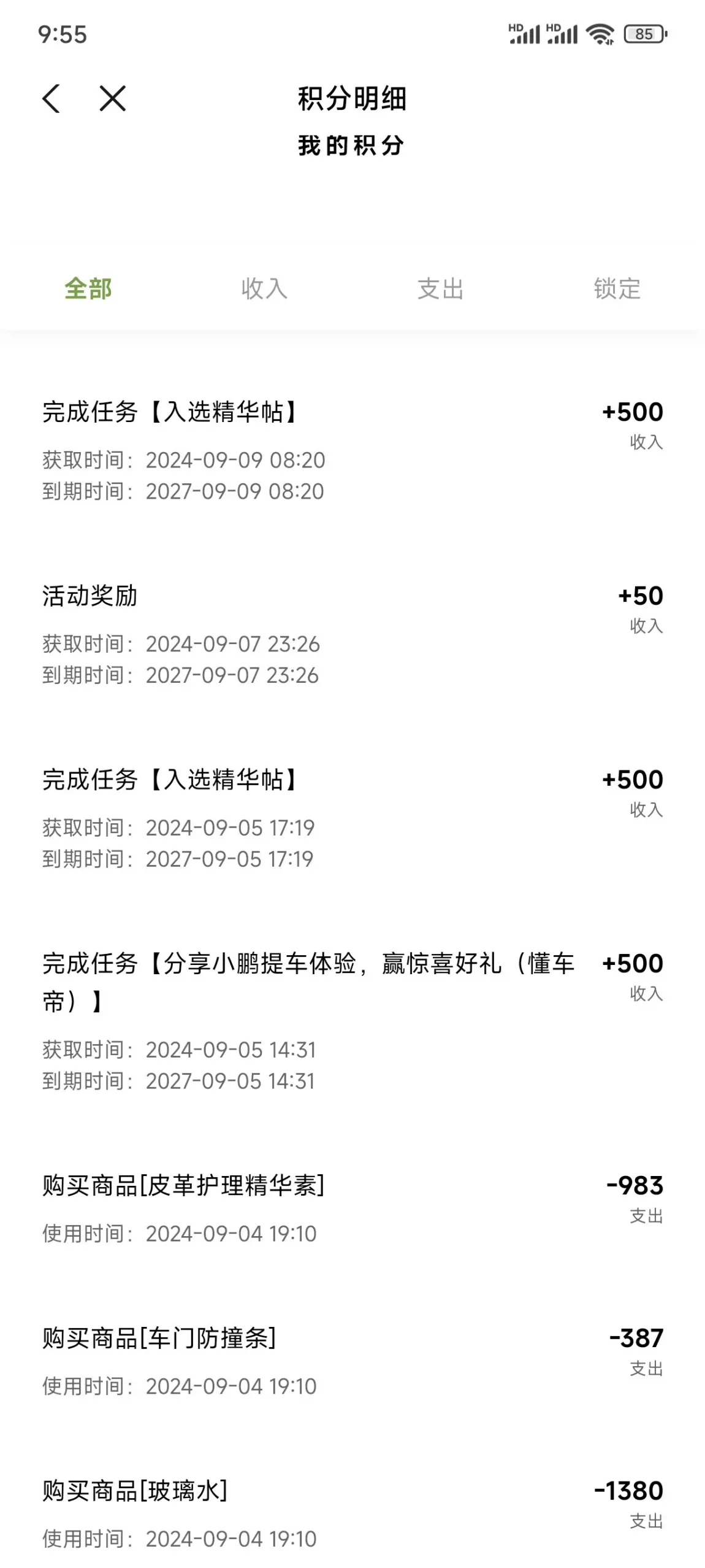
Task: Select the 全部 tab
Action: (88, 289)
